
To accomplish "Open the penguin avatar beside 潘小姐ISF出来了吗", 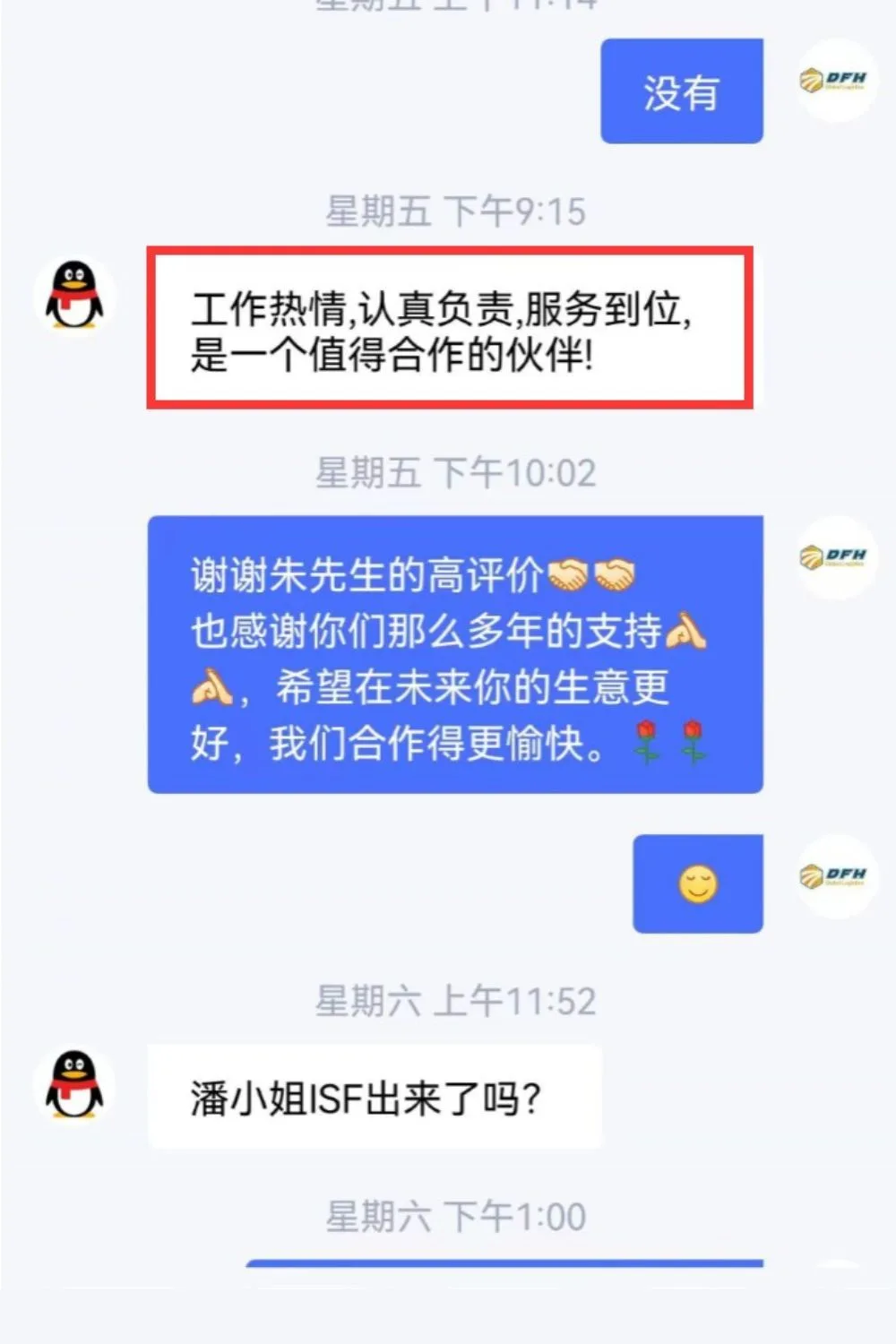I will pyautogui.click(x=75, y=1085).
